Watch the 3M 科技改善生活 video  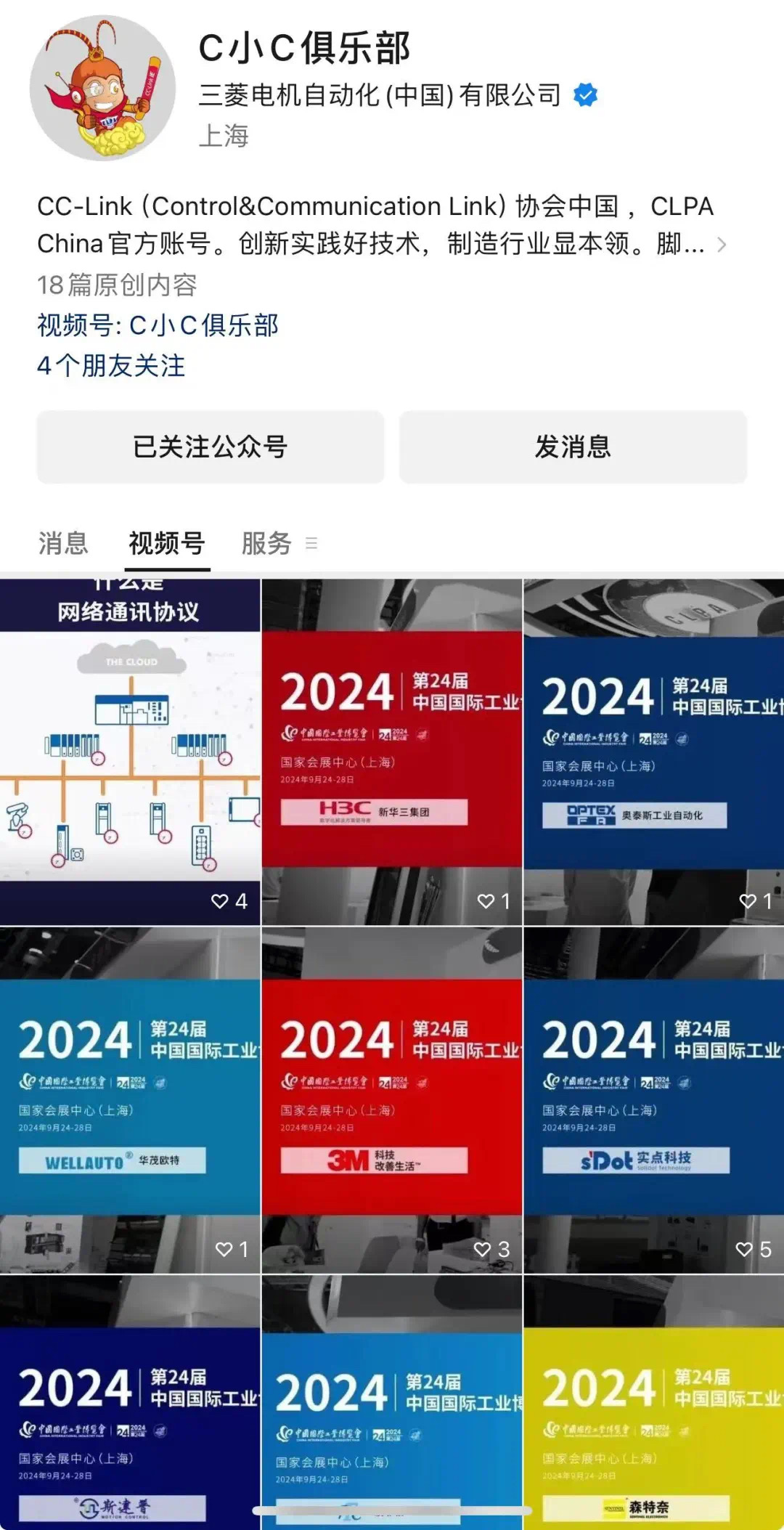click(x=392, y=1100)
